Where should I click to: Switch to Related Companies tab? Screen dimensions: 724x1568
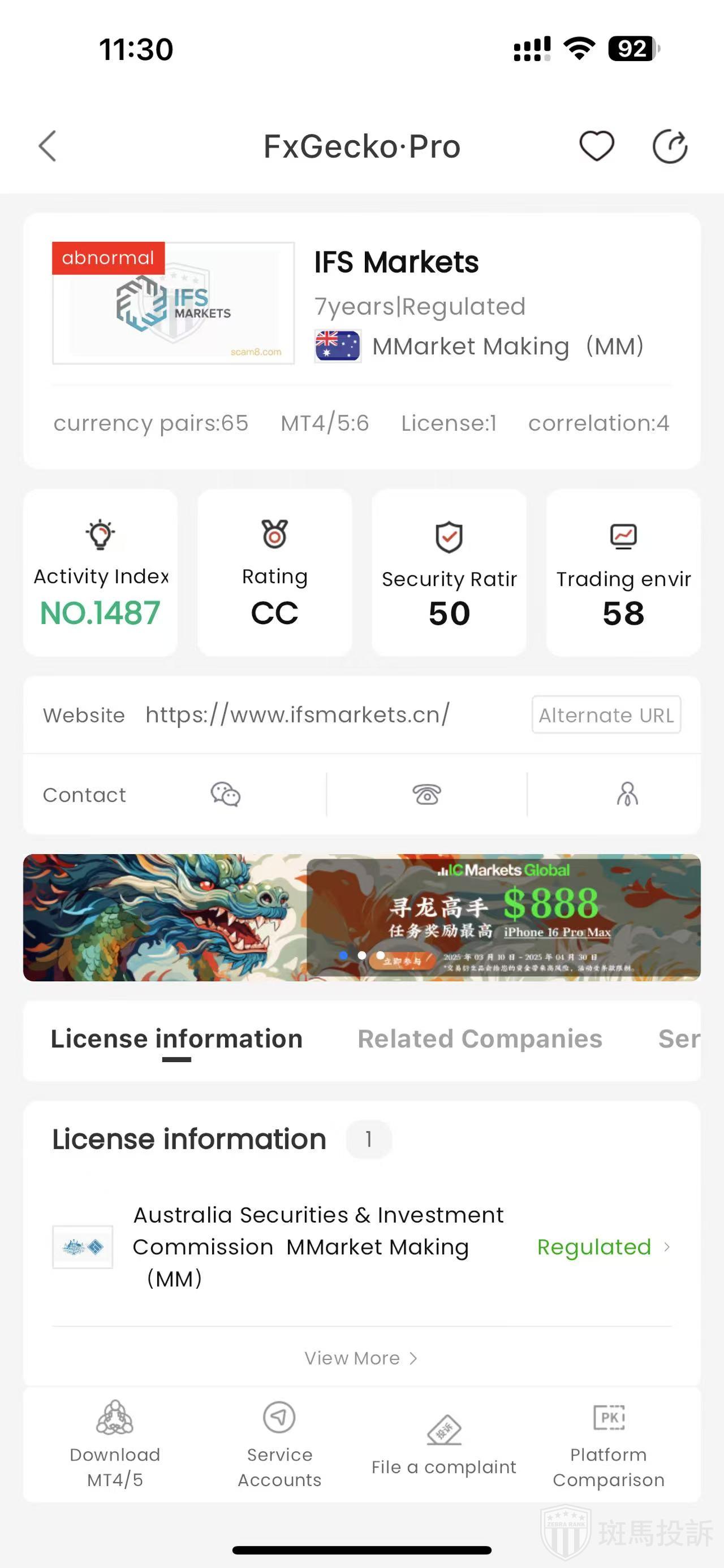tap(479, 1039)
